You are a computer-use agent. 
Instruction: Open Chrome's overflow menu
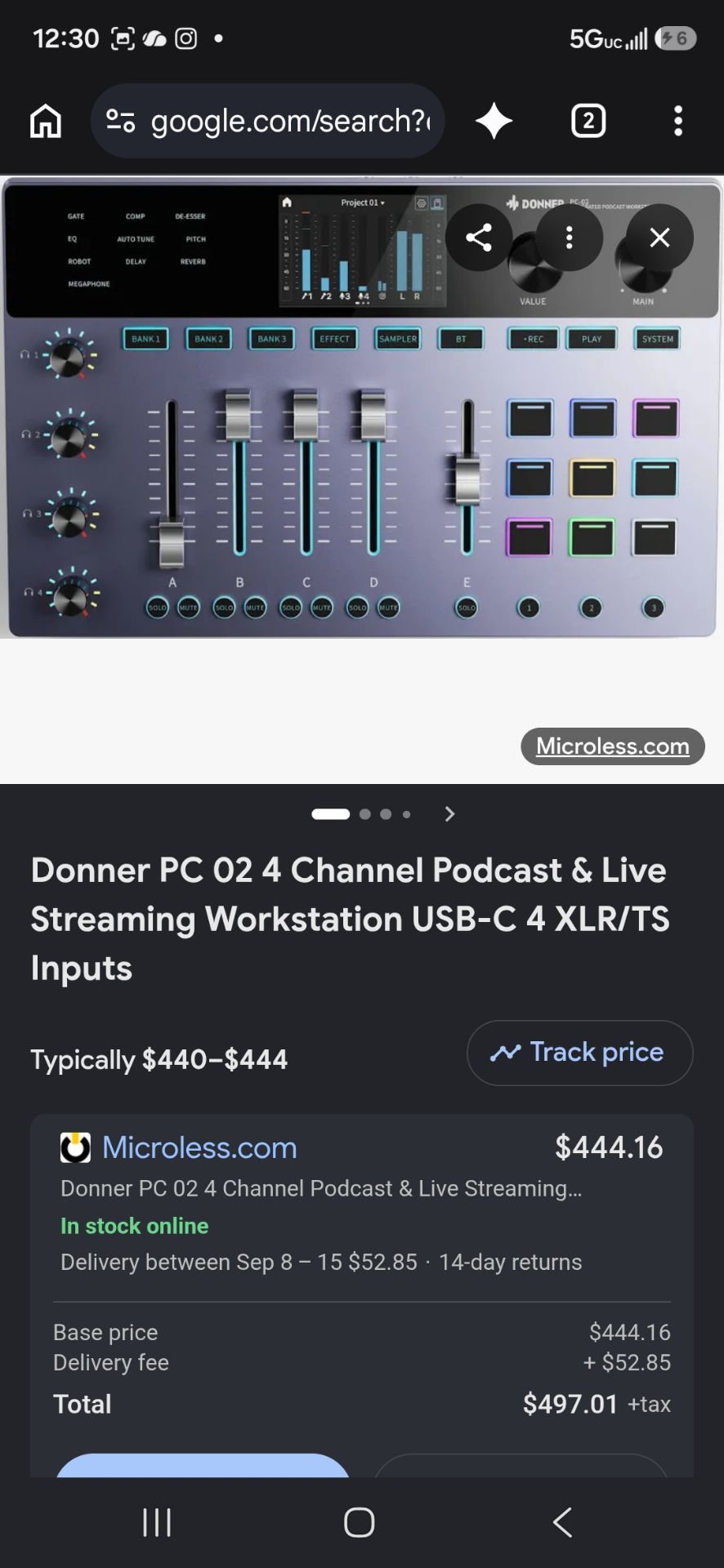(x=678, y=121)
